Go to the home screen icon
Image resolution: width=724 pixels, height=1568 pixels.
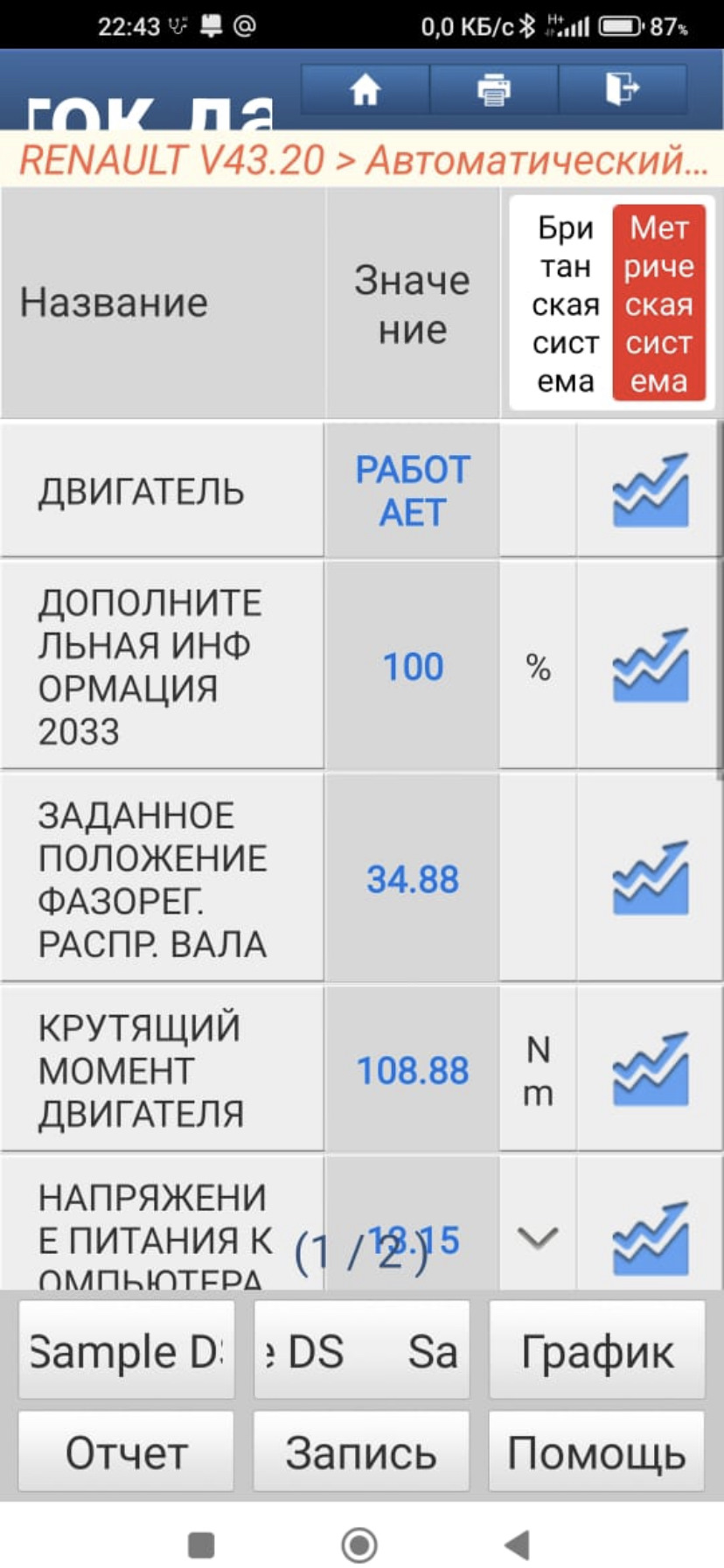(365, 89)
